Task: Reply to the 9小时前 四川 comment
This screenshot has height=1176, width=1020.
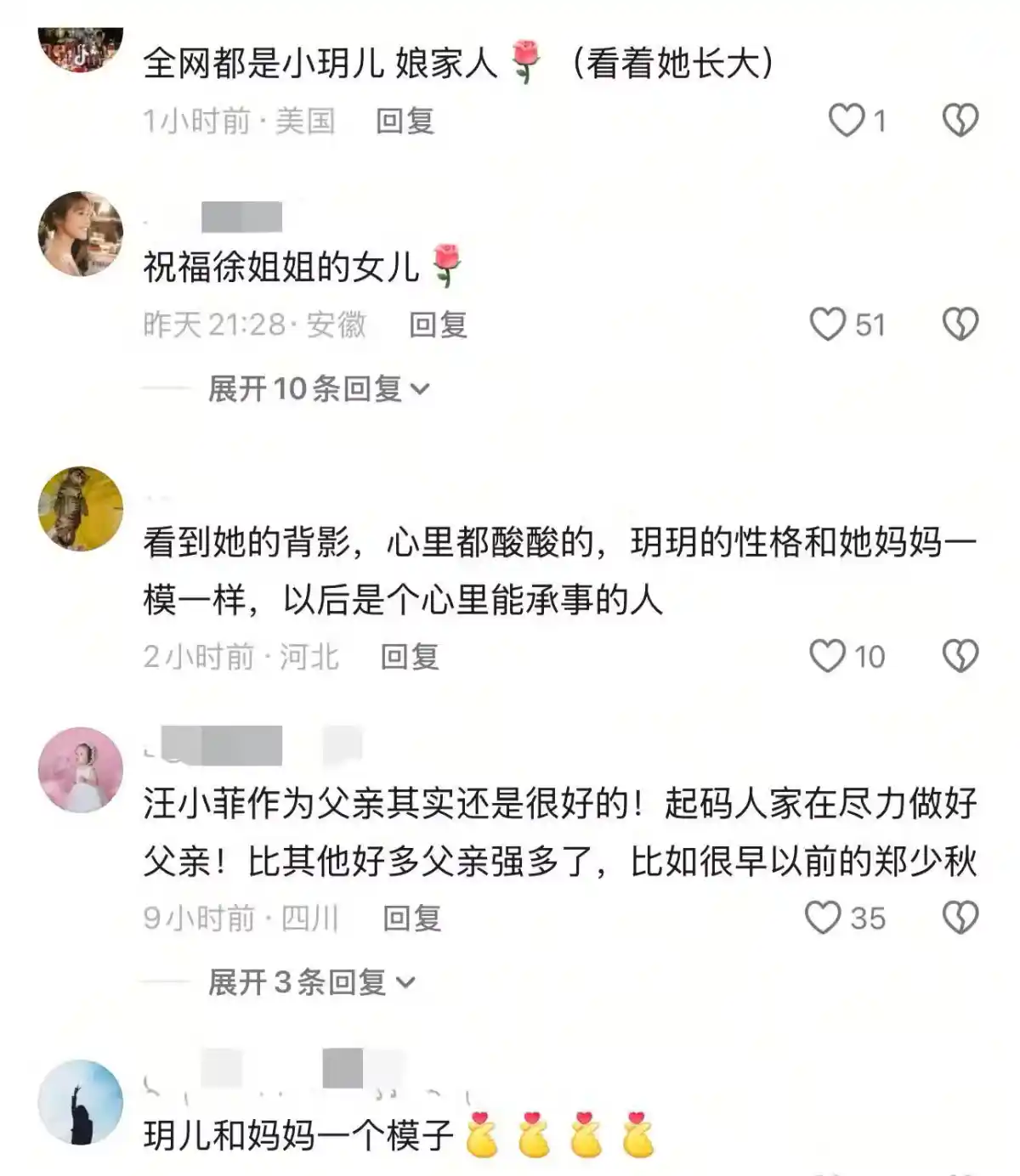Action: click(x=412, y=919)
